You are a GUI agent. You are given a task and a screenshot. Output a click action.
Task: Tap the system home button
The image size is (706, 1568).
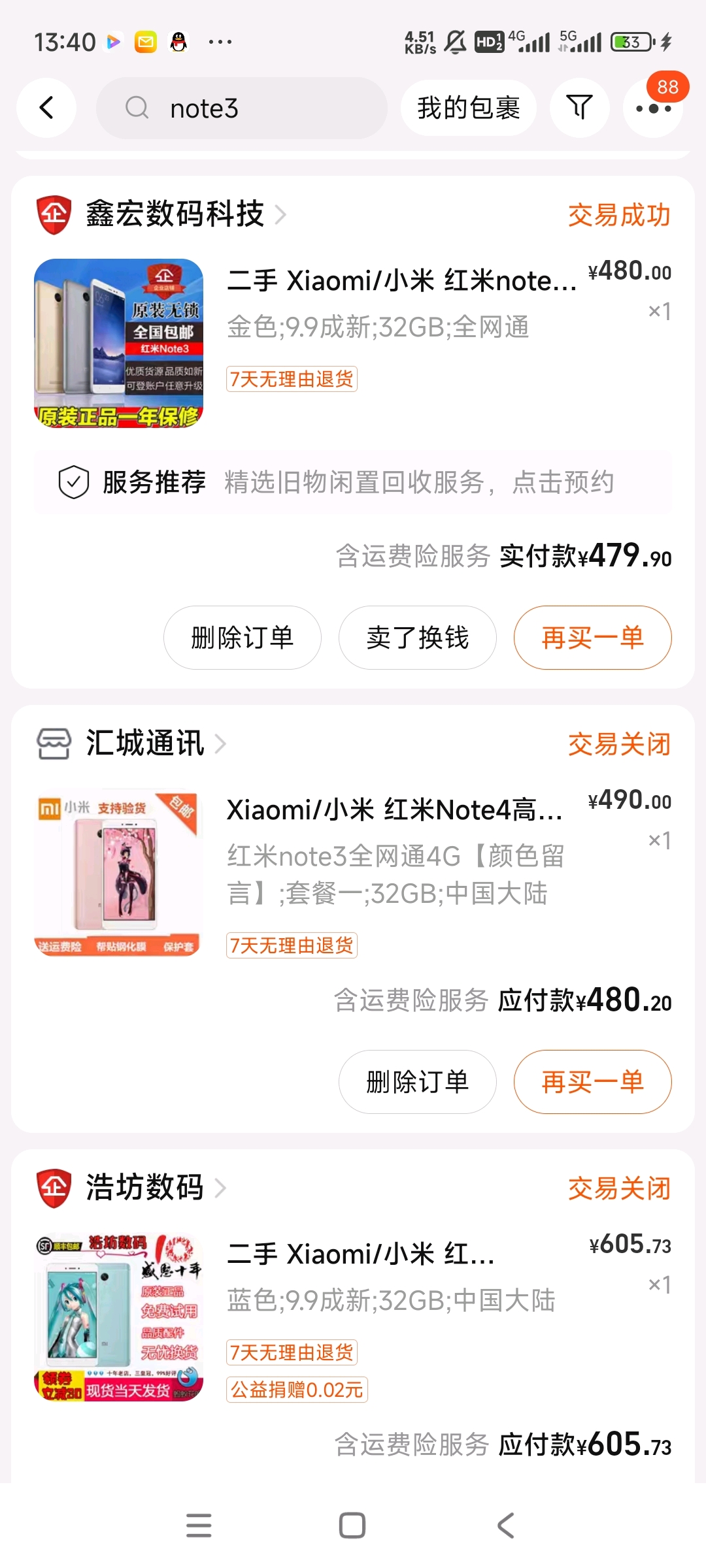coord(352,1526)
